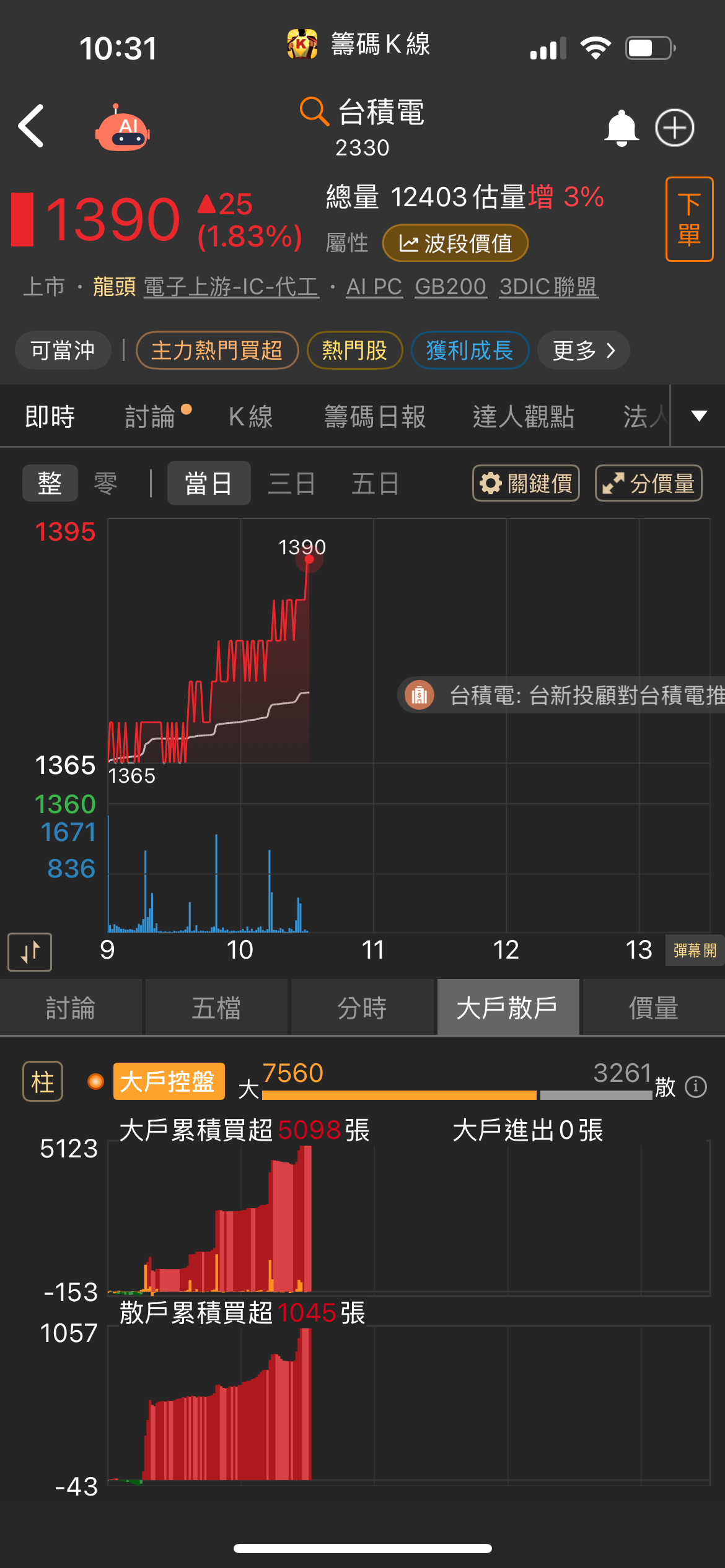Expand 更多 tags

click(x=584, y=351)
